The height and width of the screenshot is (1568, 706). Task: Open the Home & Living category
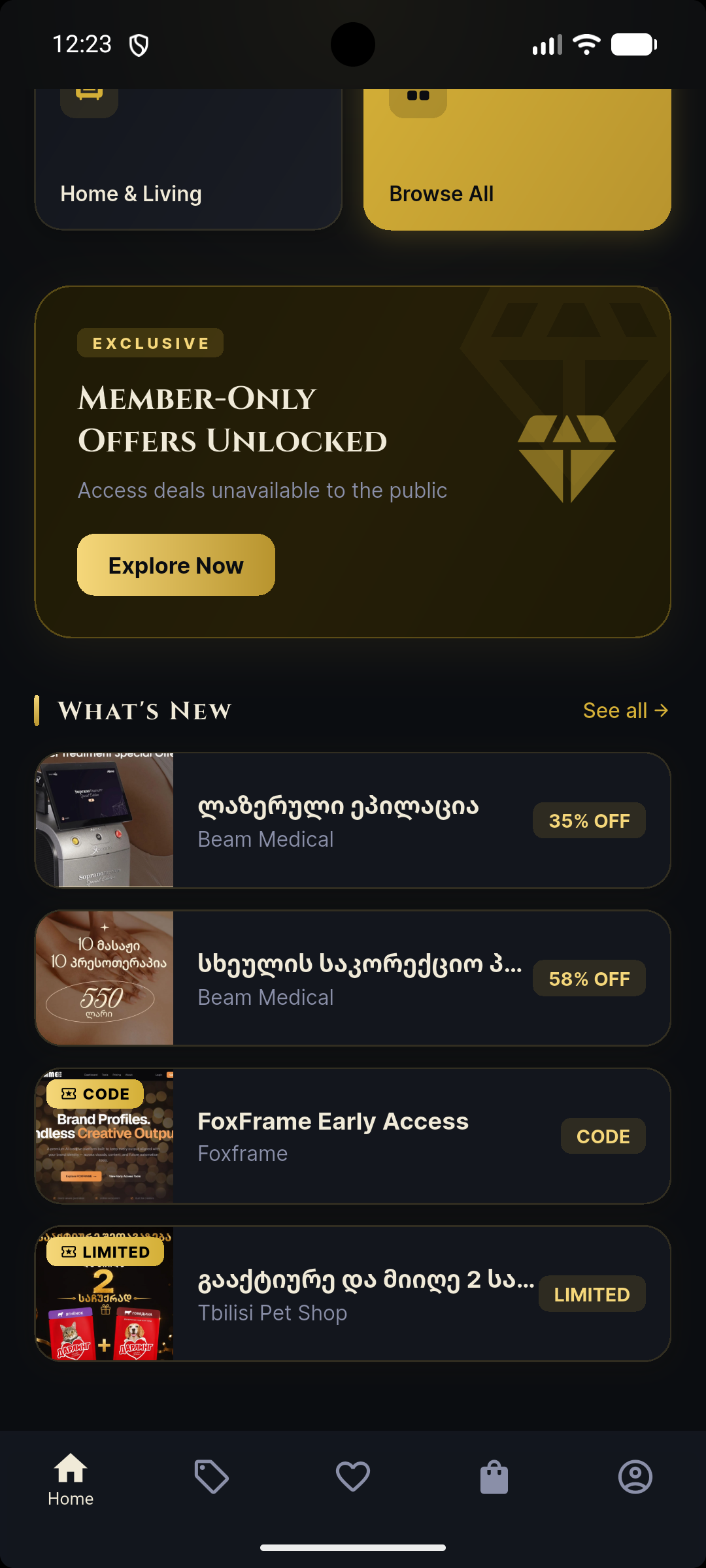188,159
